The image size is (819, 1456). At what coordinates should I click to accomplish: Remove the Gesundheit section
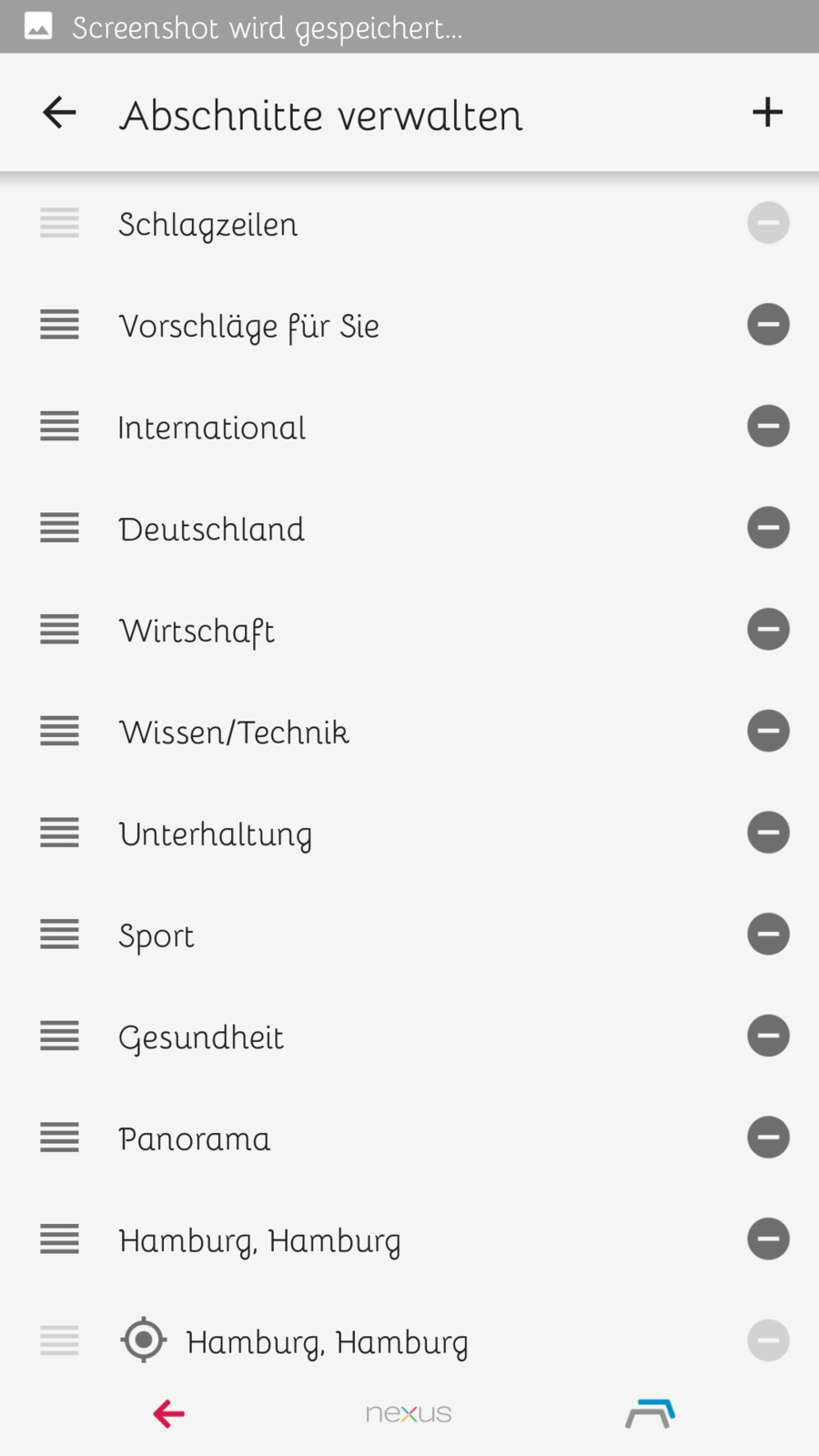pos(768,1036)
